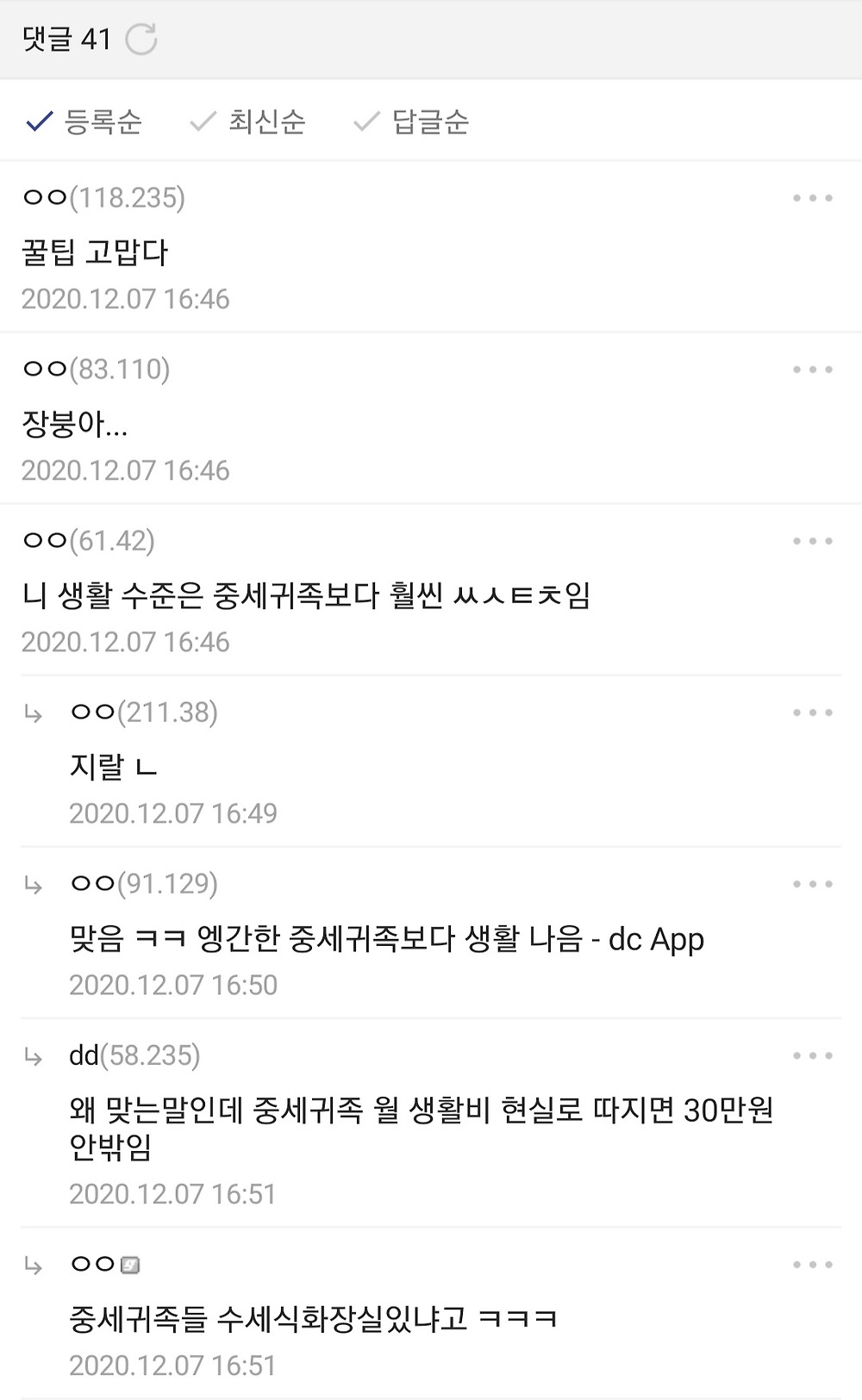Switch sorting to 답글순
The height and width of the screenshot is (1400, 862).
point(412,121)
